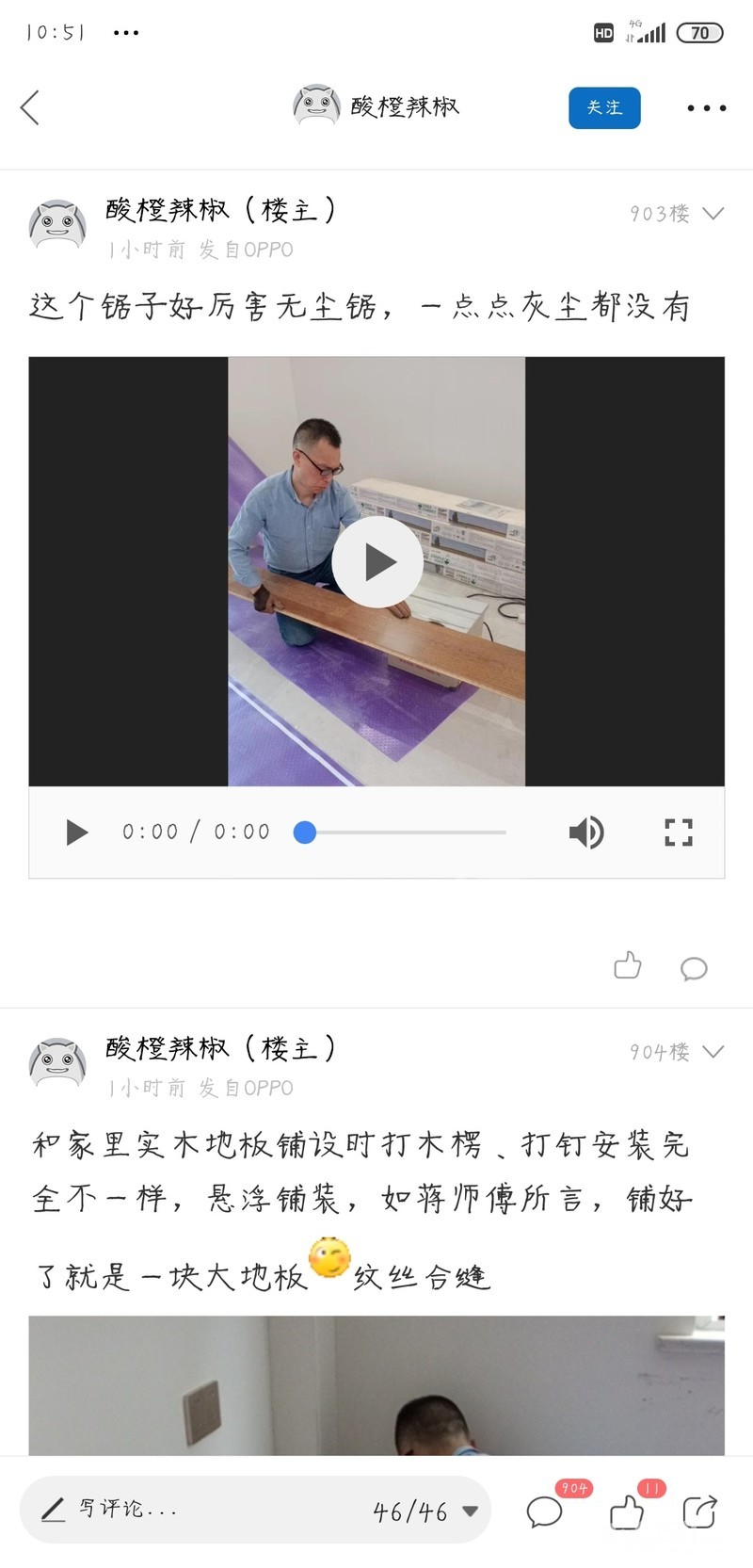Open the 写评论 comment field
The height and width of the screenshot is (1568, 753).
point(188,1510)
